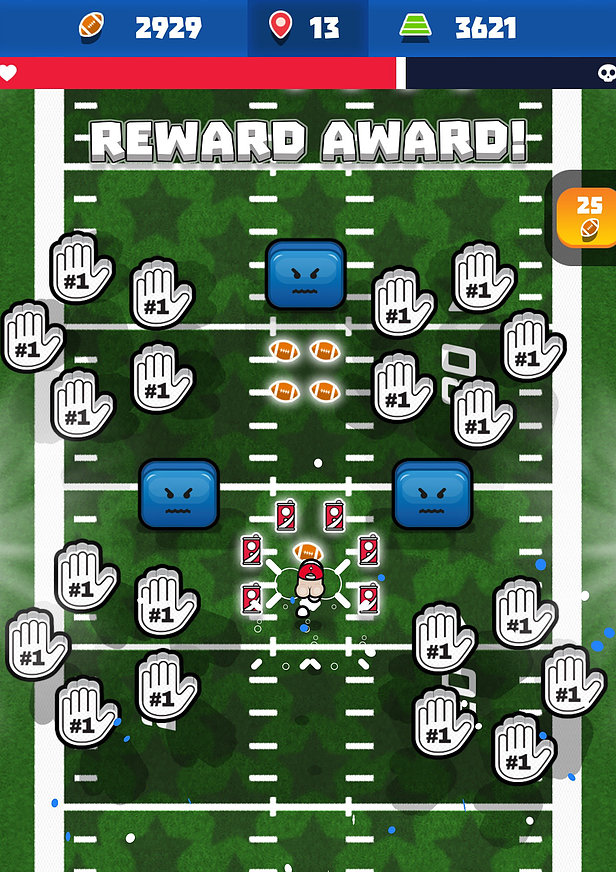Image resolution: width=616 pixels, height=872 pixels.
Task: Tap the orange 25 footballs button
Action: [x=588, y=217]
